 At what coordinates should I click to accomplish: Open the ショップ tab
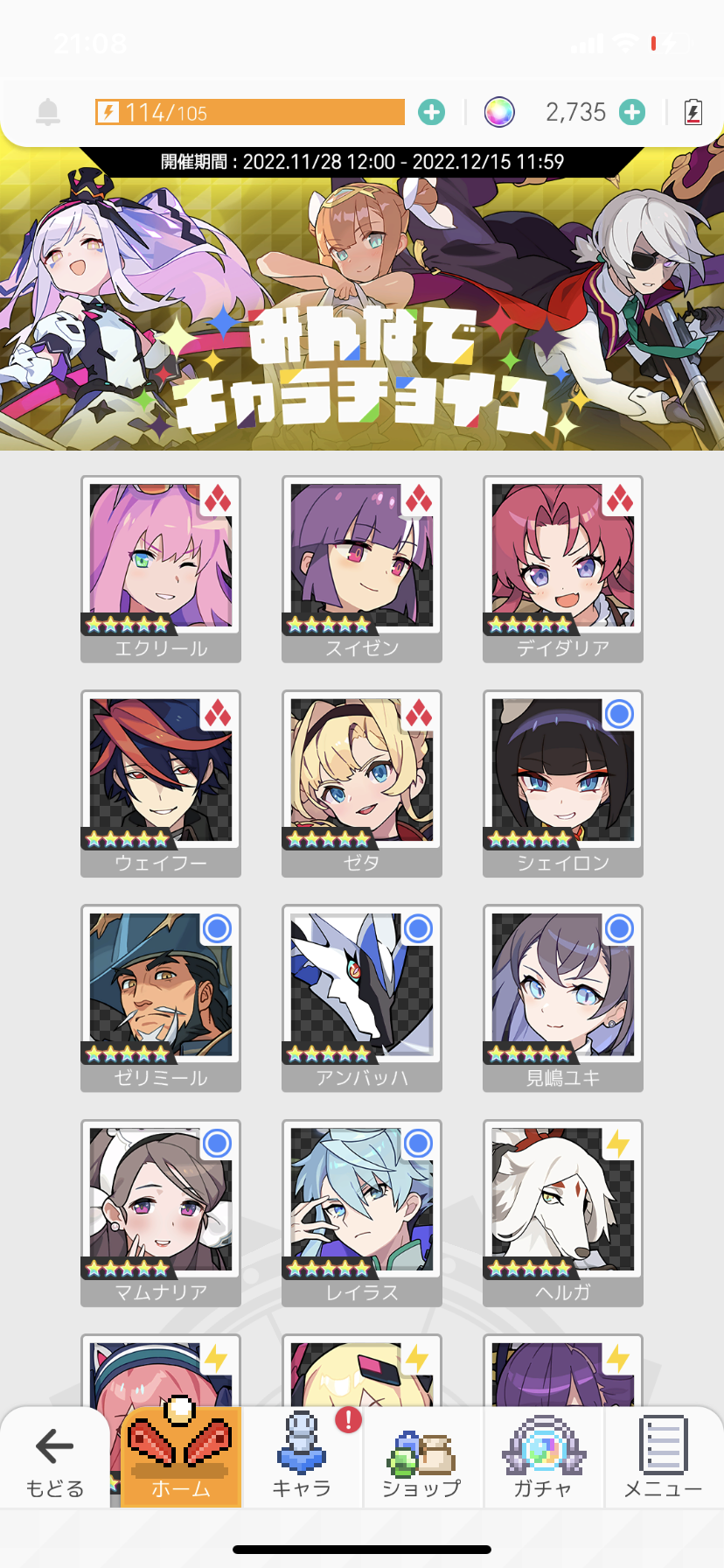[x=421, y=1458]
